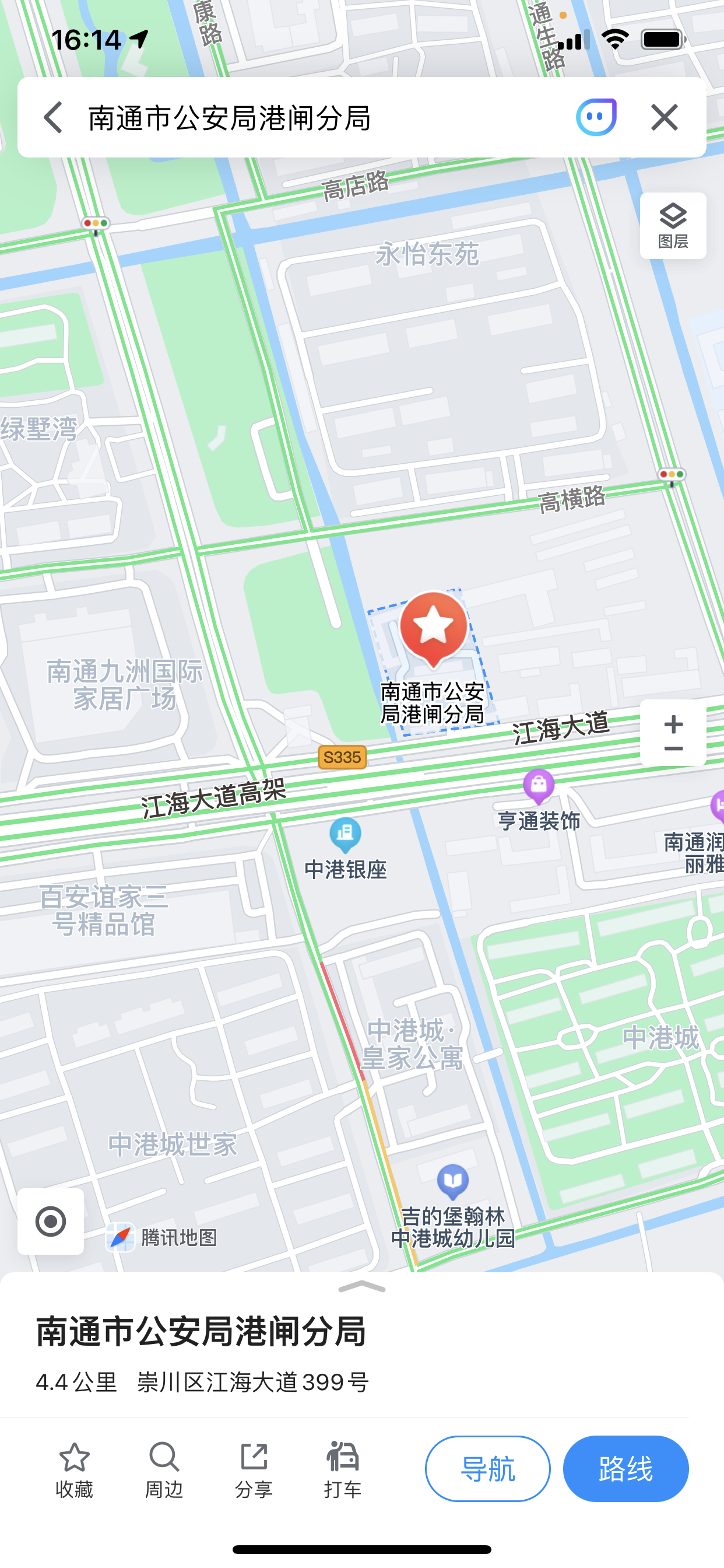Image resolution: width=724 pixels, height=1568 pixels.
Task: Hail a ride with 打车
Action: pyautogui.click(x=343, y=1469)
